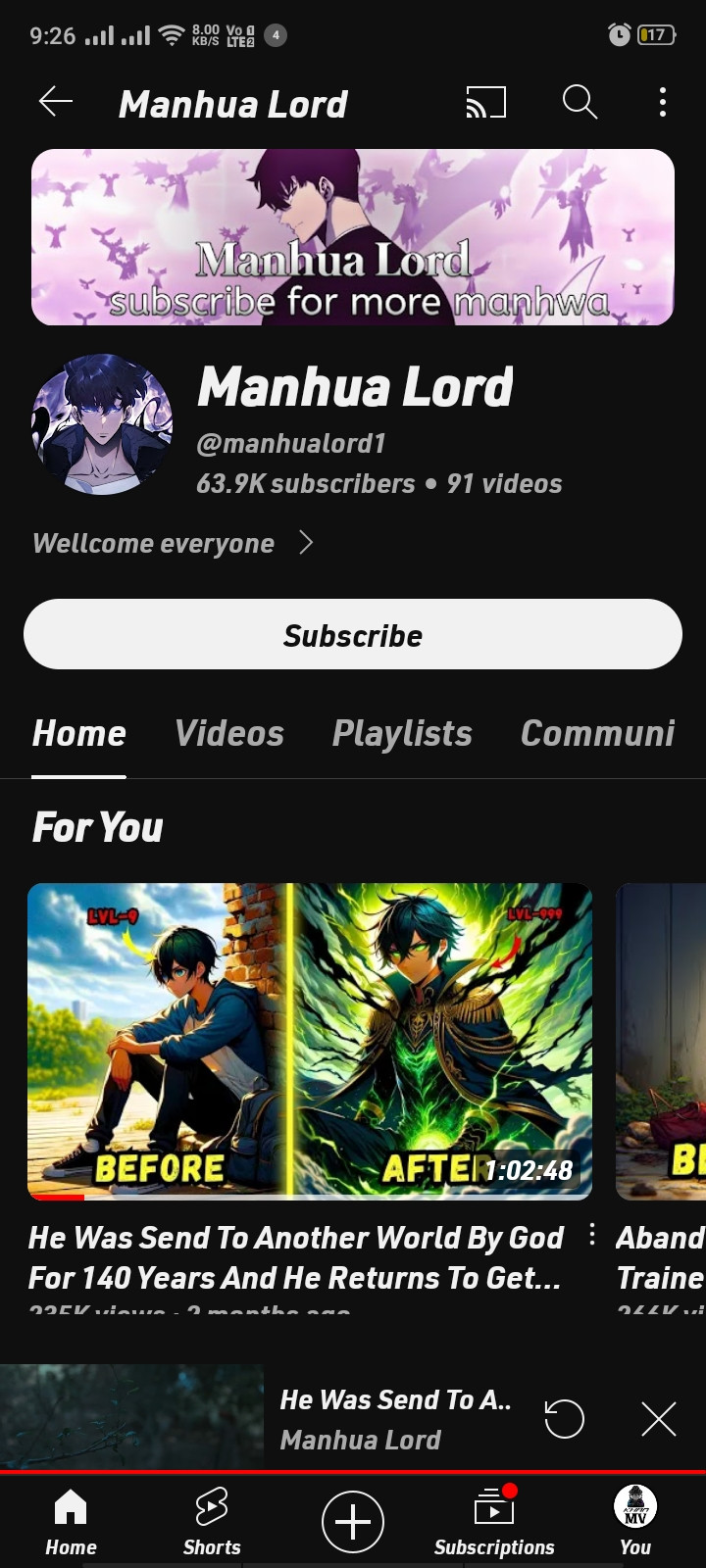Open the channel overflow menu
The image size is (706, 1568).
click(663, 102)
